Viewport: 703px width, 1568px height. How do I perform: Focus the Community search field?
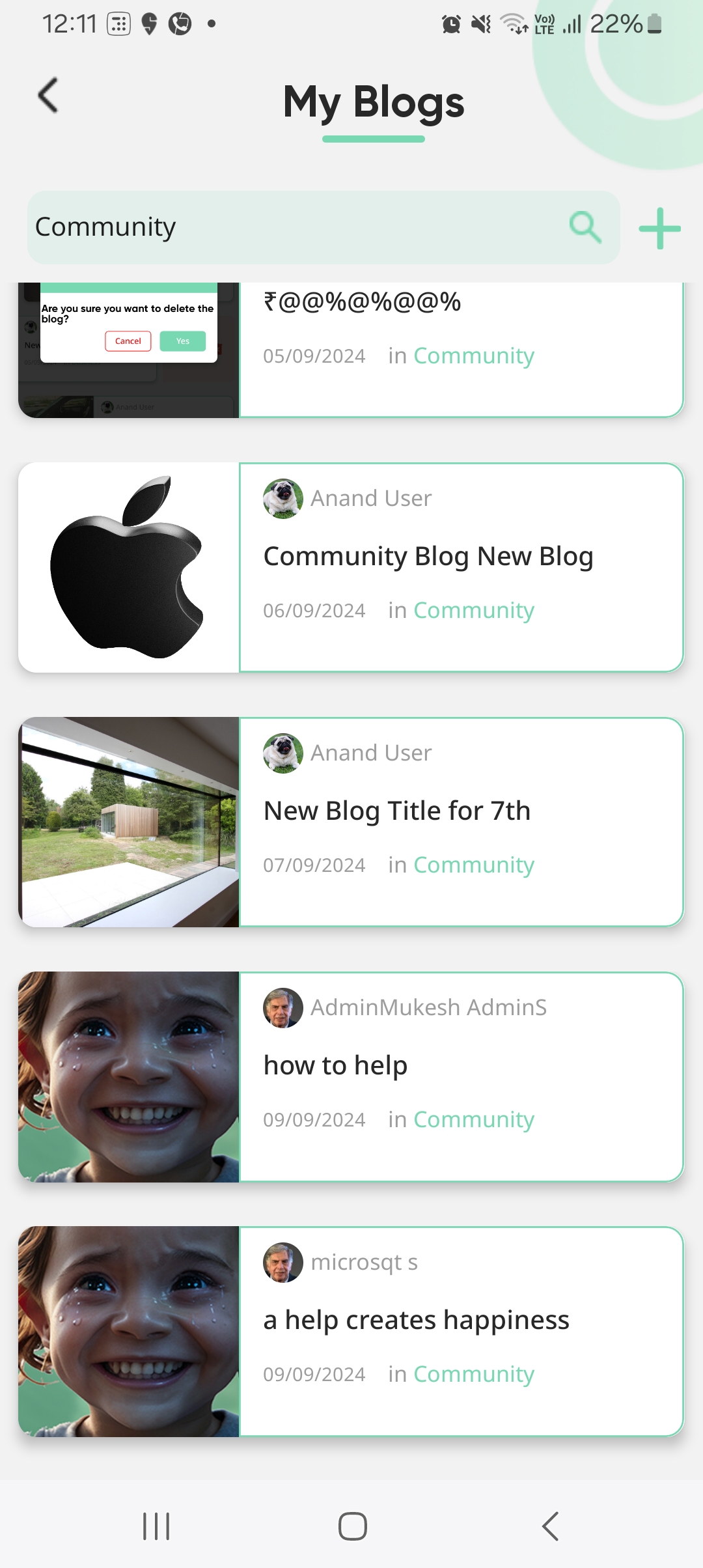[x=293, y=227]
